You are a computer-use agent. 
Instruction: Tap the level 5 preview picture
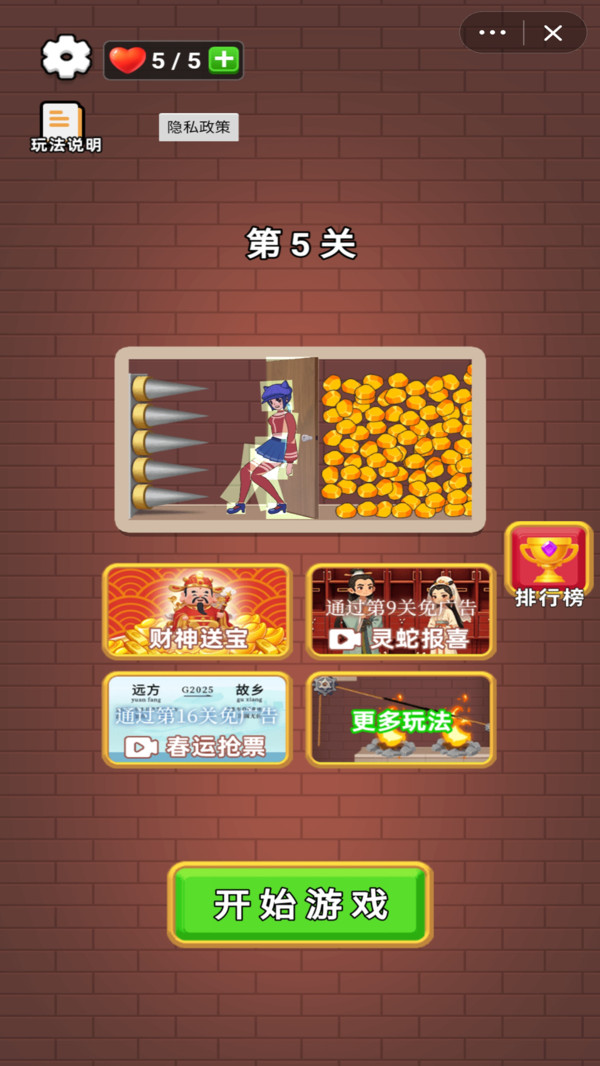pos(300,440)
